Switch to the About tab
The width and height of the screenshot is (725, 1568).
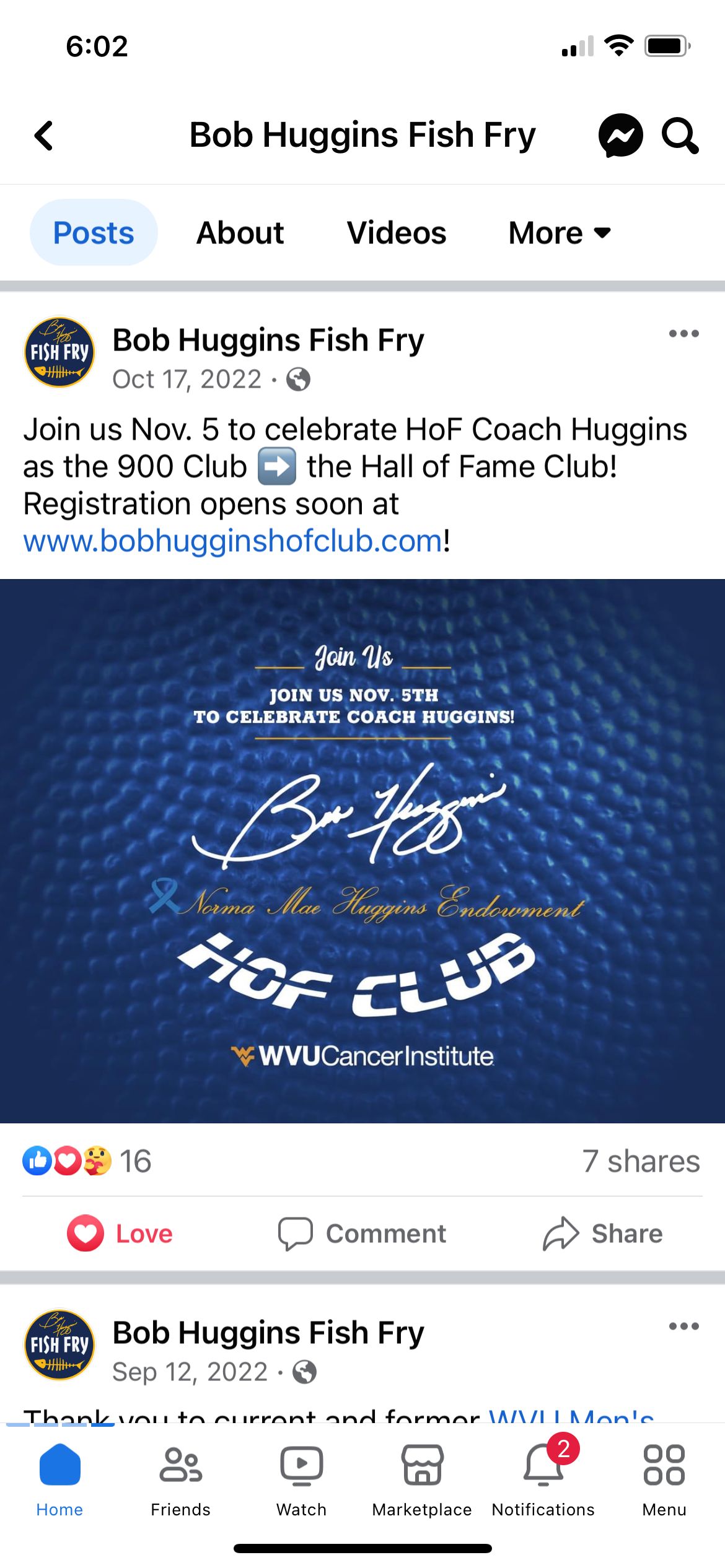(x=240, y=233)
